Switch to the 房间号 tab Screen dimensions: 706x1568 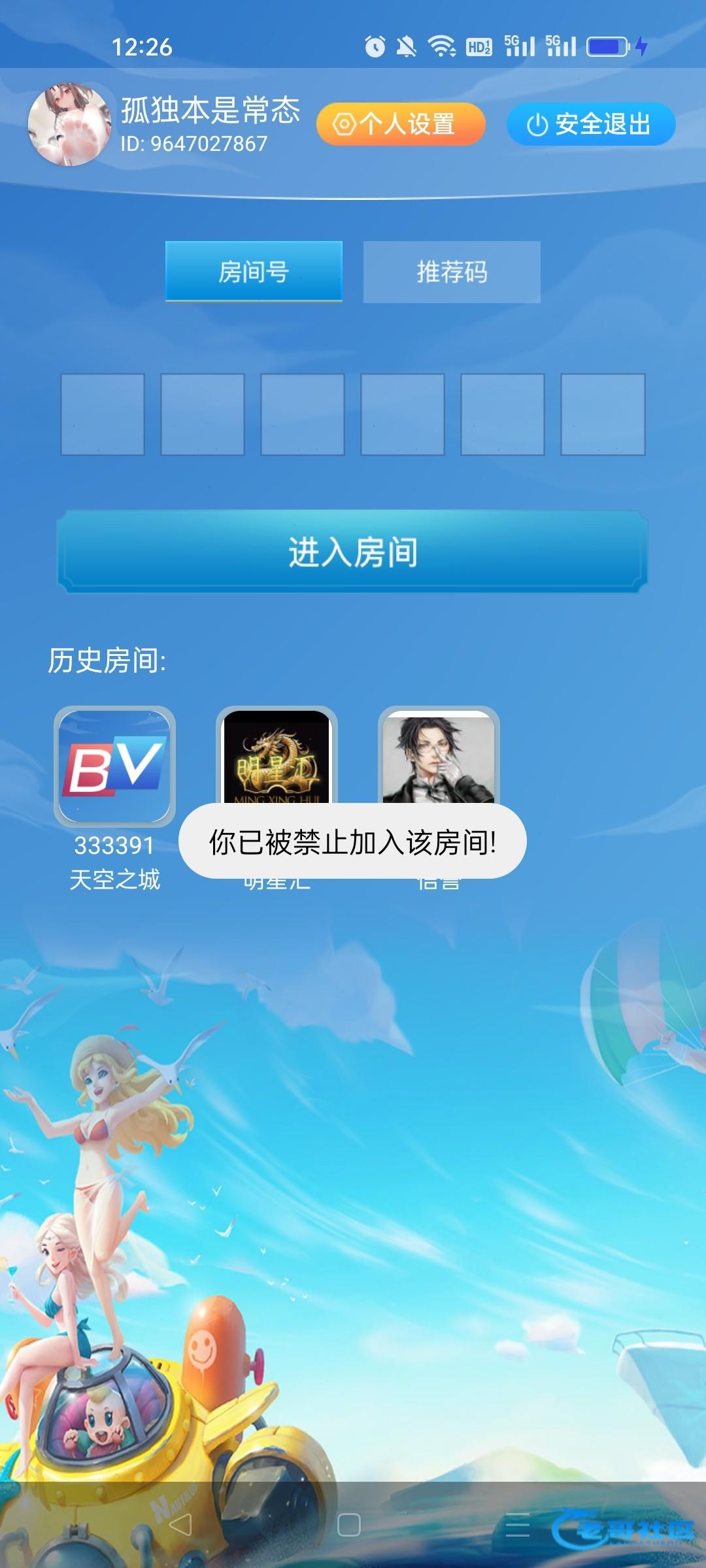click(x=254, y=272)
